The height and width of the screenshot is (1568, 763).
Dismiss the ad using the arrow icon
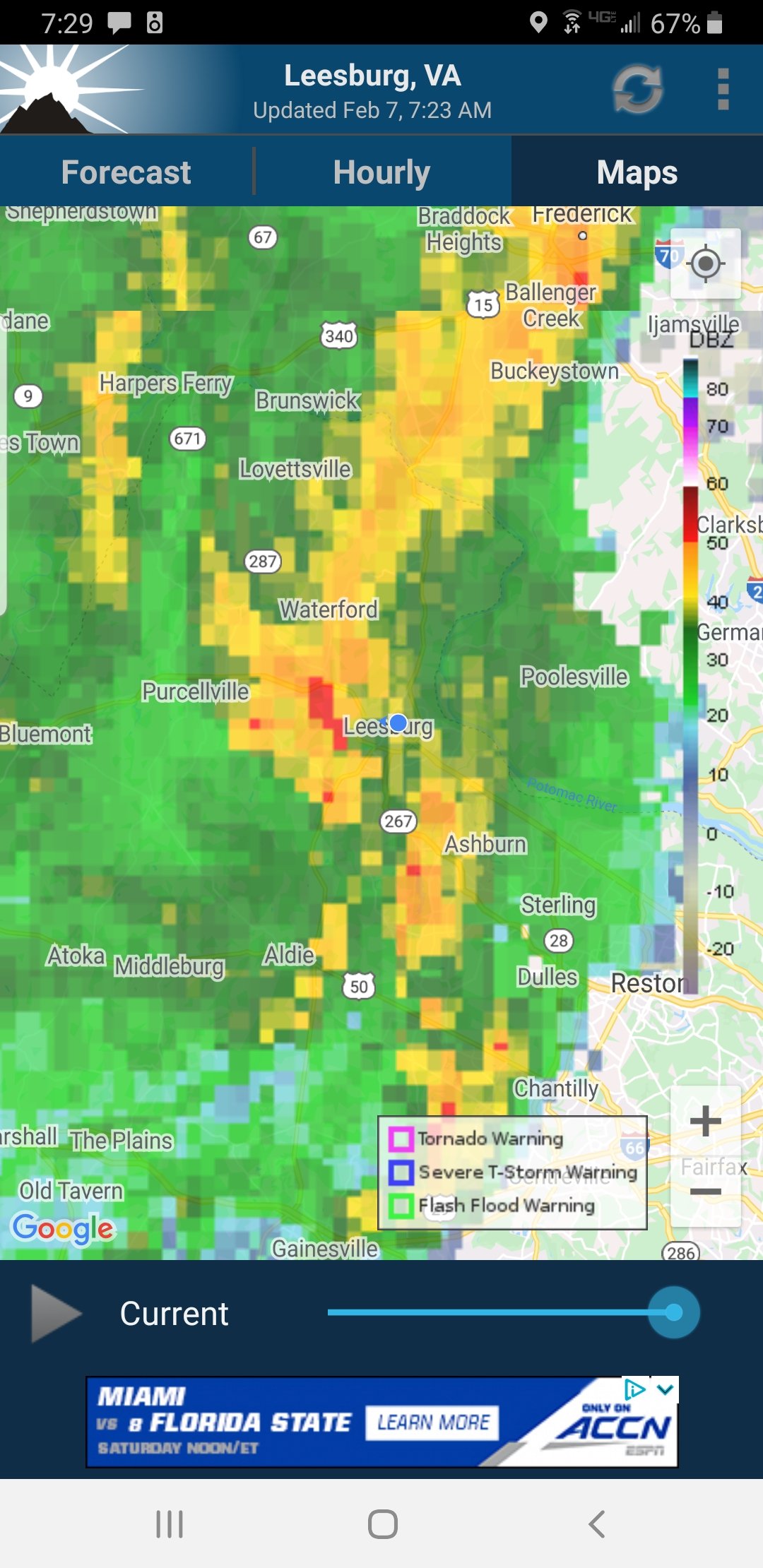click(665, 1389)
